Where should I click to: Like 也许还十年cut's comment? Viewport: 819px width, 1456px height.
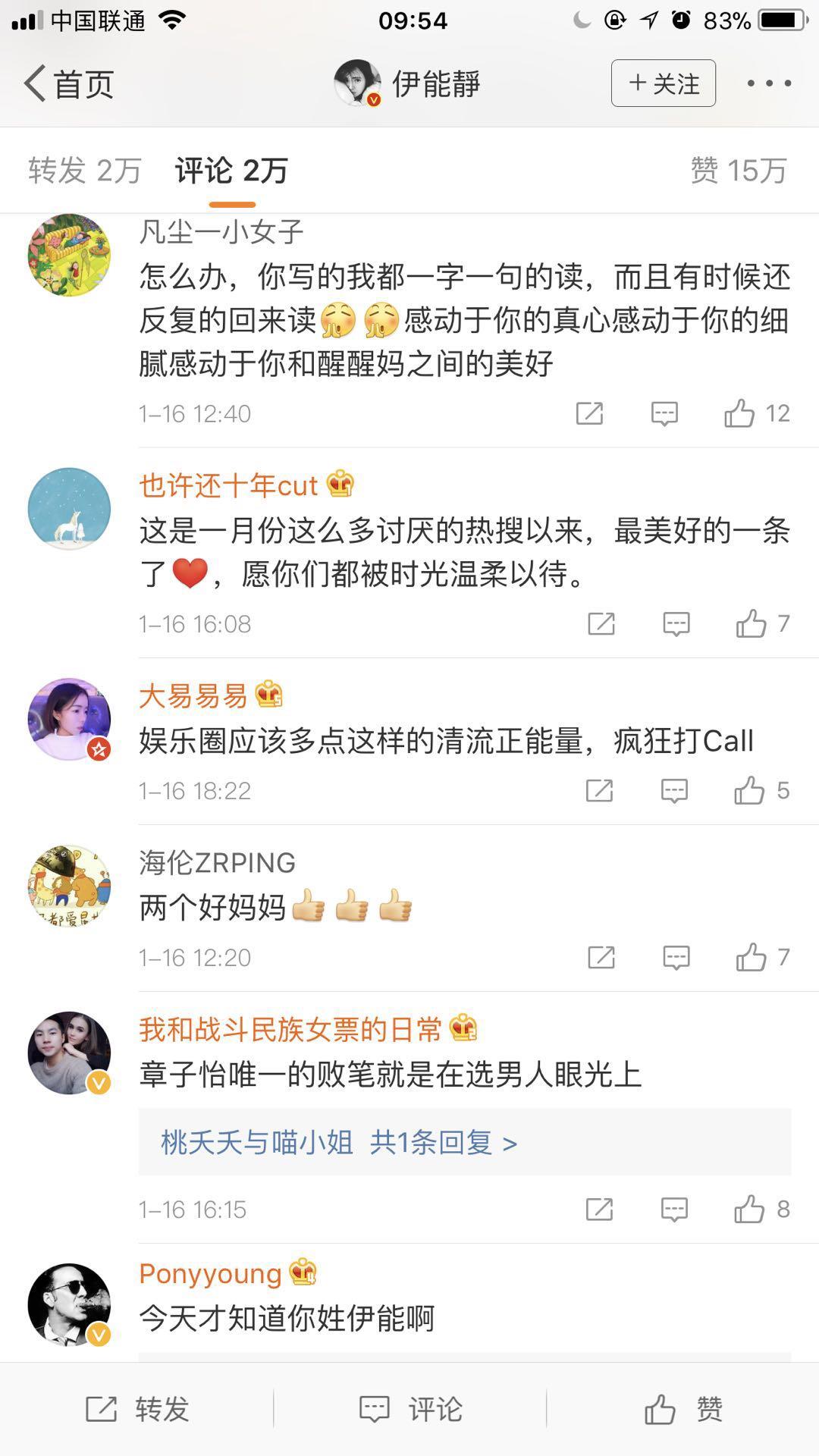pyautogui.click(x=751, y=624)
